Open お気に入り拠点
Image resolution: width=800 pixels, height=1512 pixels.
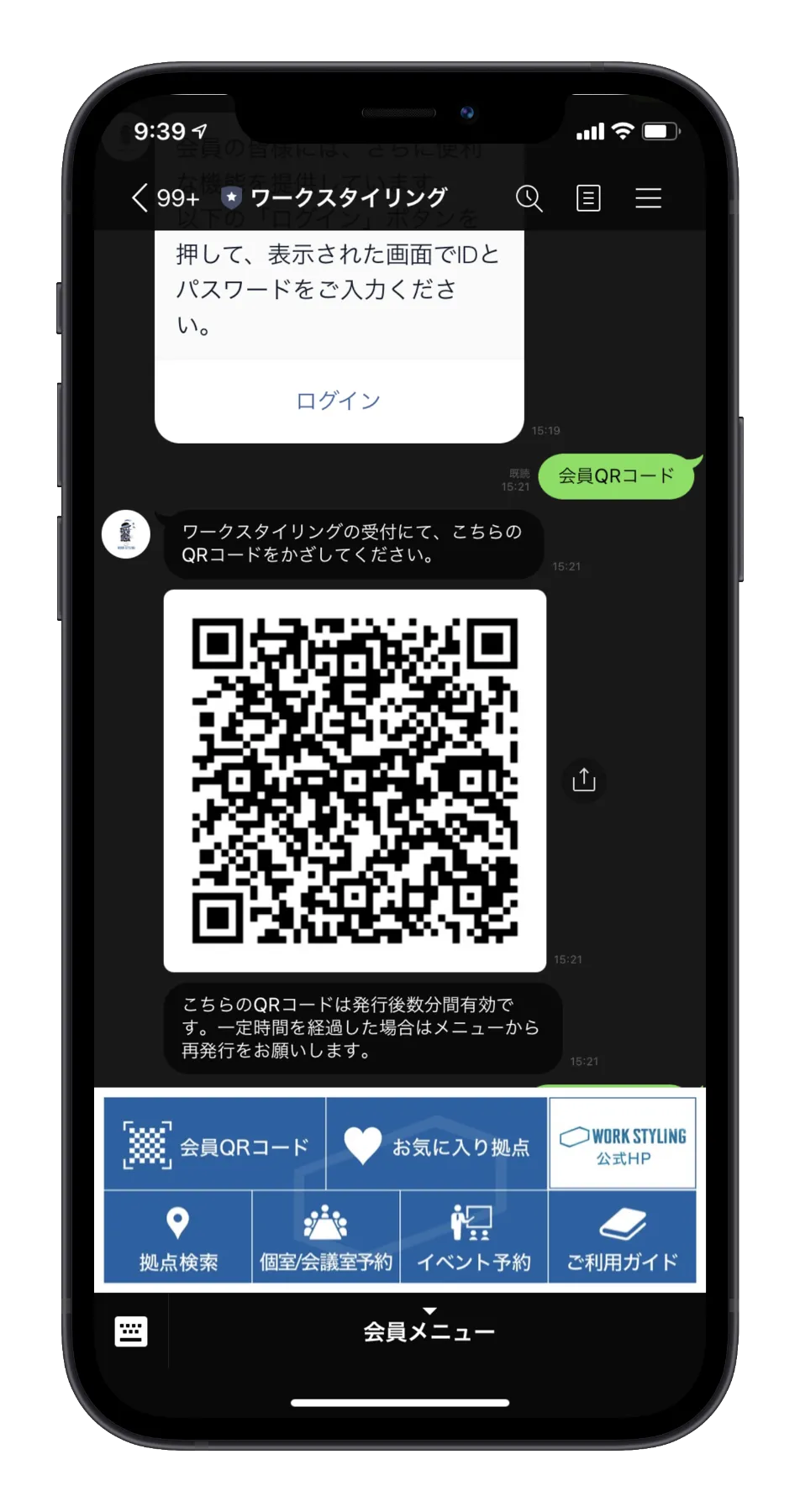tap(437, 1144)
